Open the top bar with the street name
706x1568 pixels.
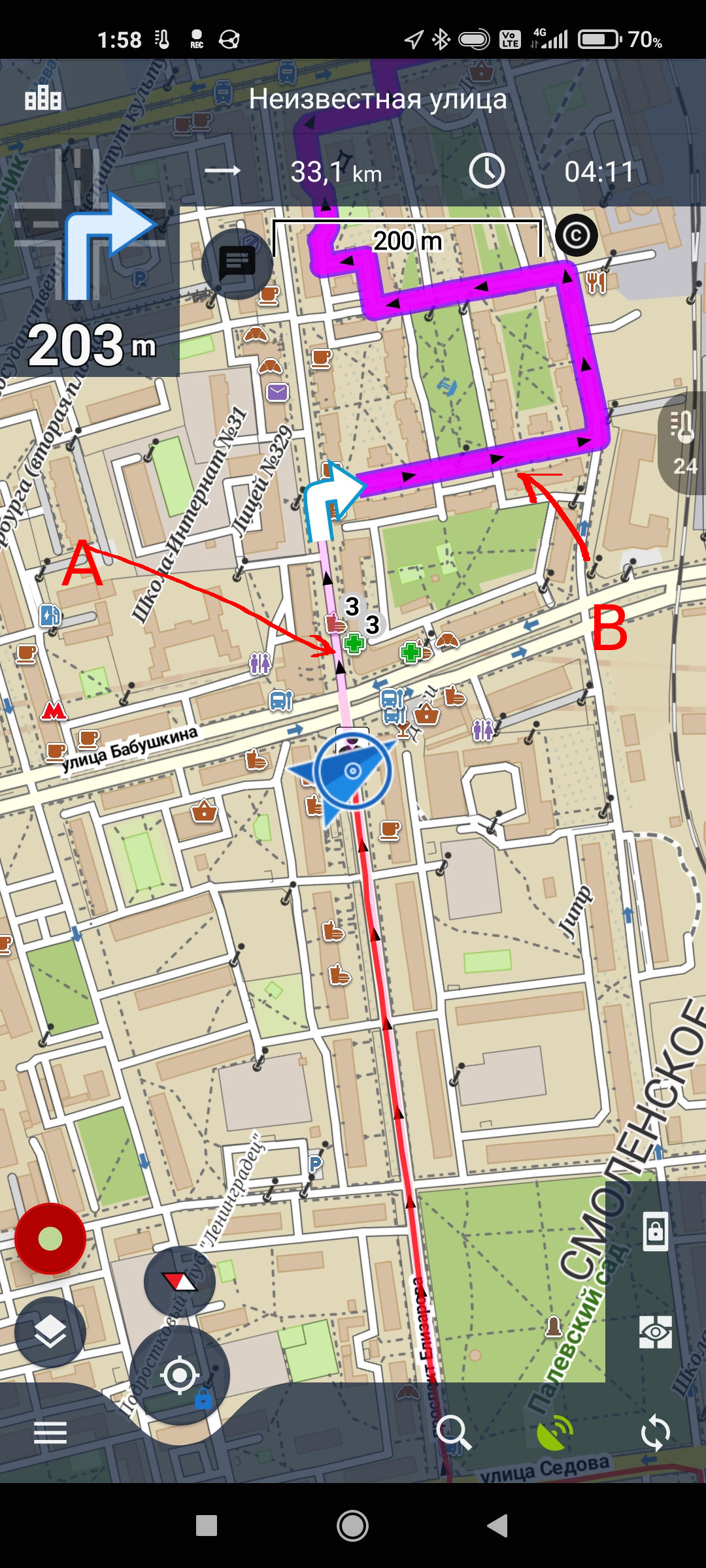pyautogui.click(x=378, y=99)
